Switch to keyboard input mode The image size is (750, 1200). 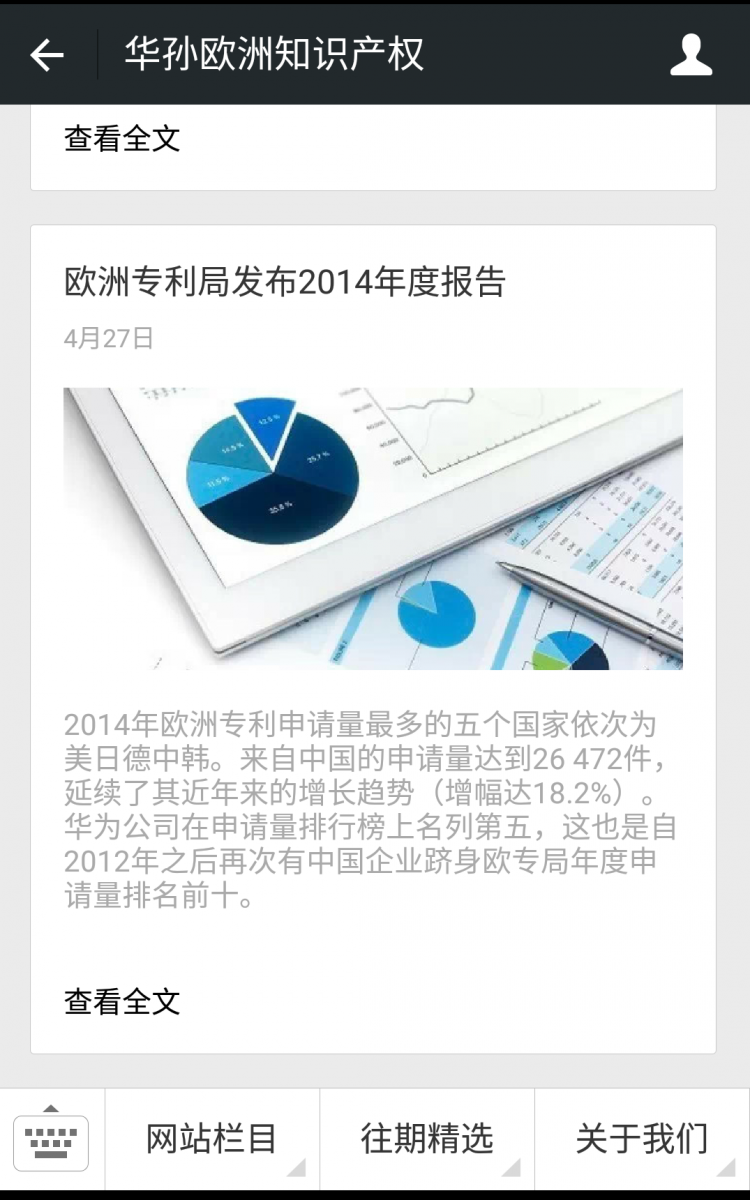pos(51,1139)
